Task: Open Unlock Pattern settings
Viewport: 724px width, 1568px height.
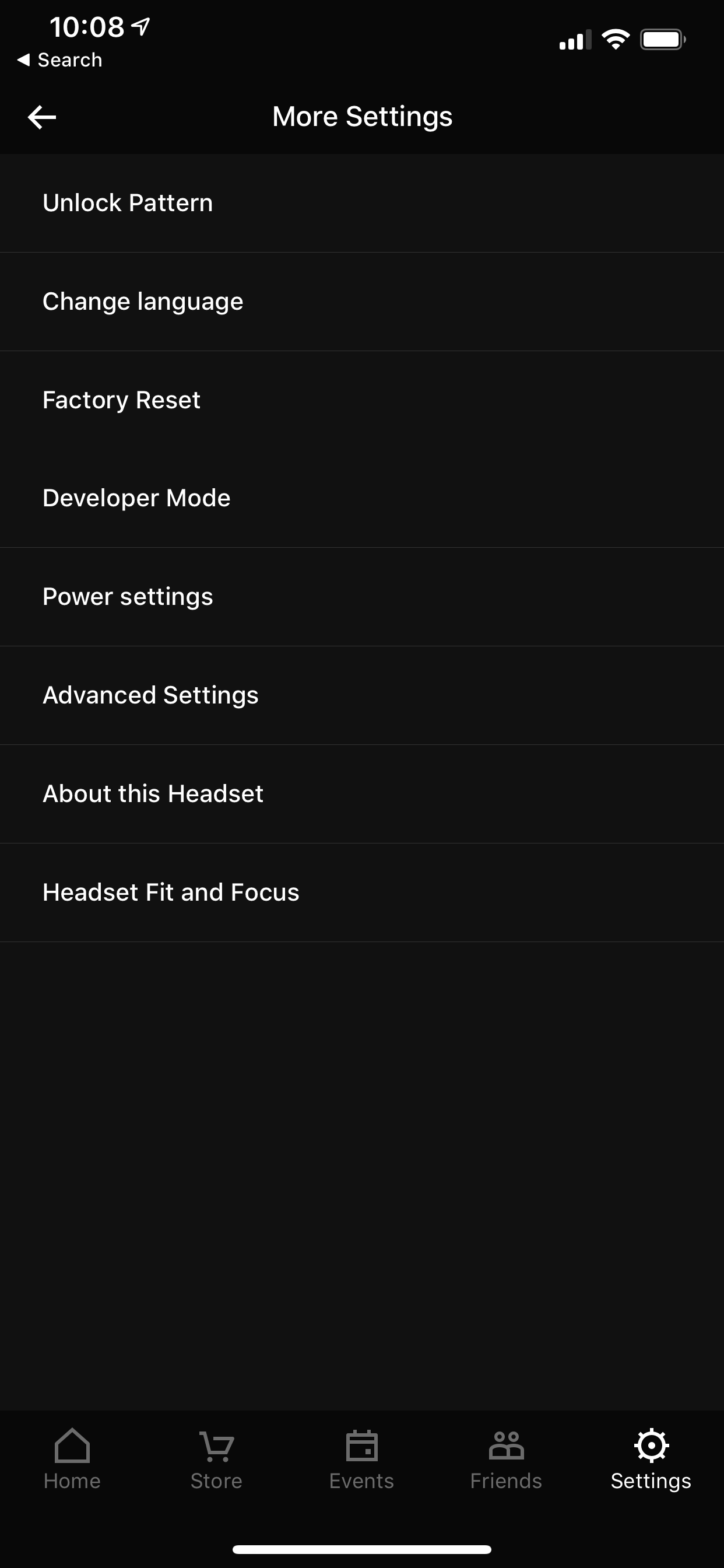Action: 362,204
